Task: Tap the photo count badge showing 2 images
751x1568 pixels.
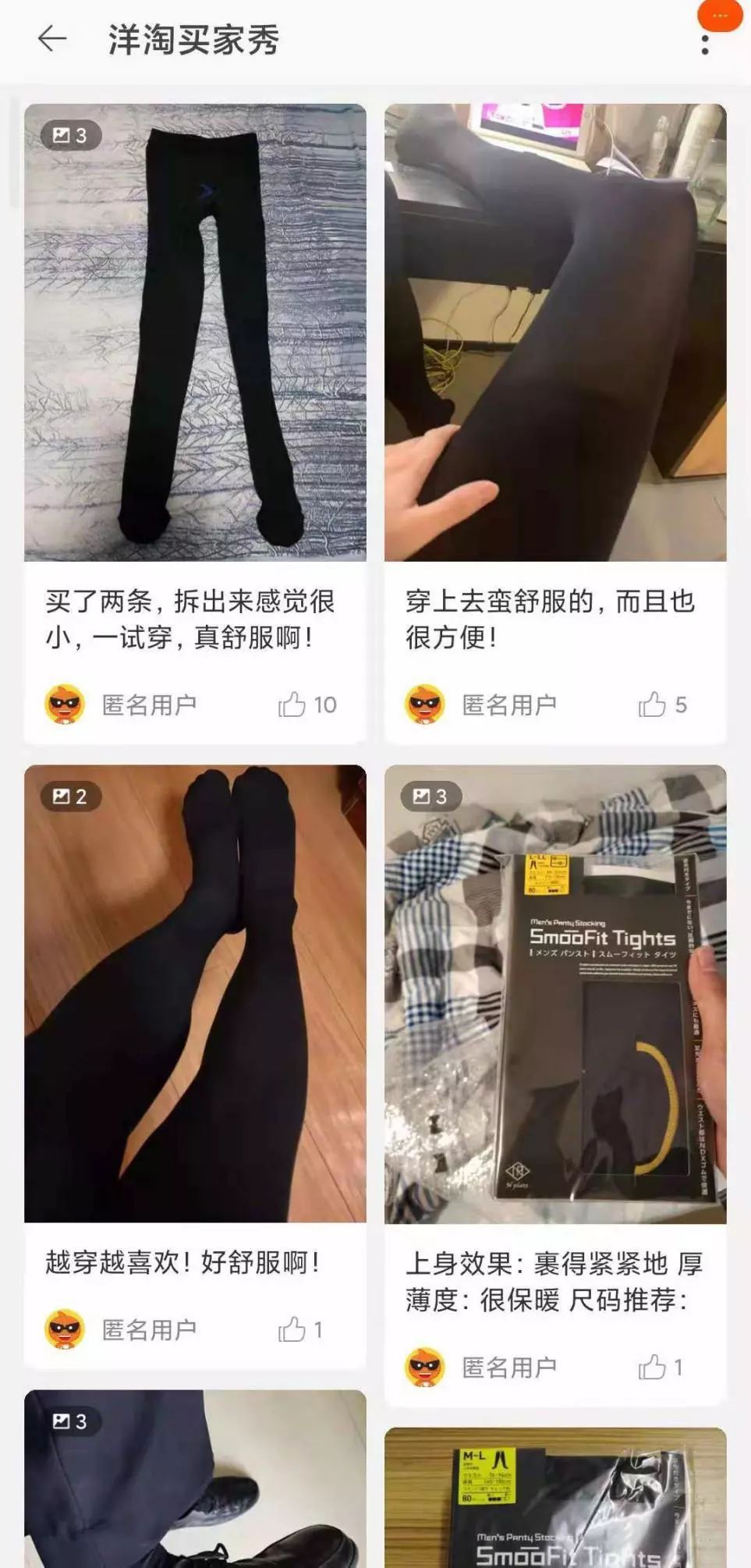Action: [72, 798]
